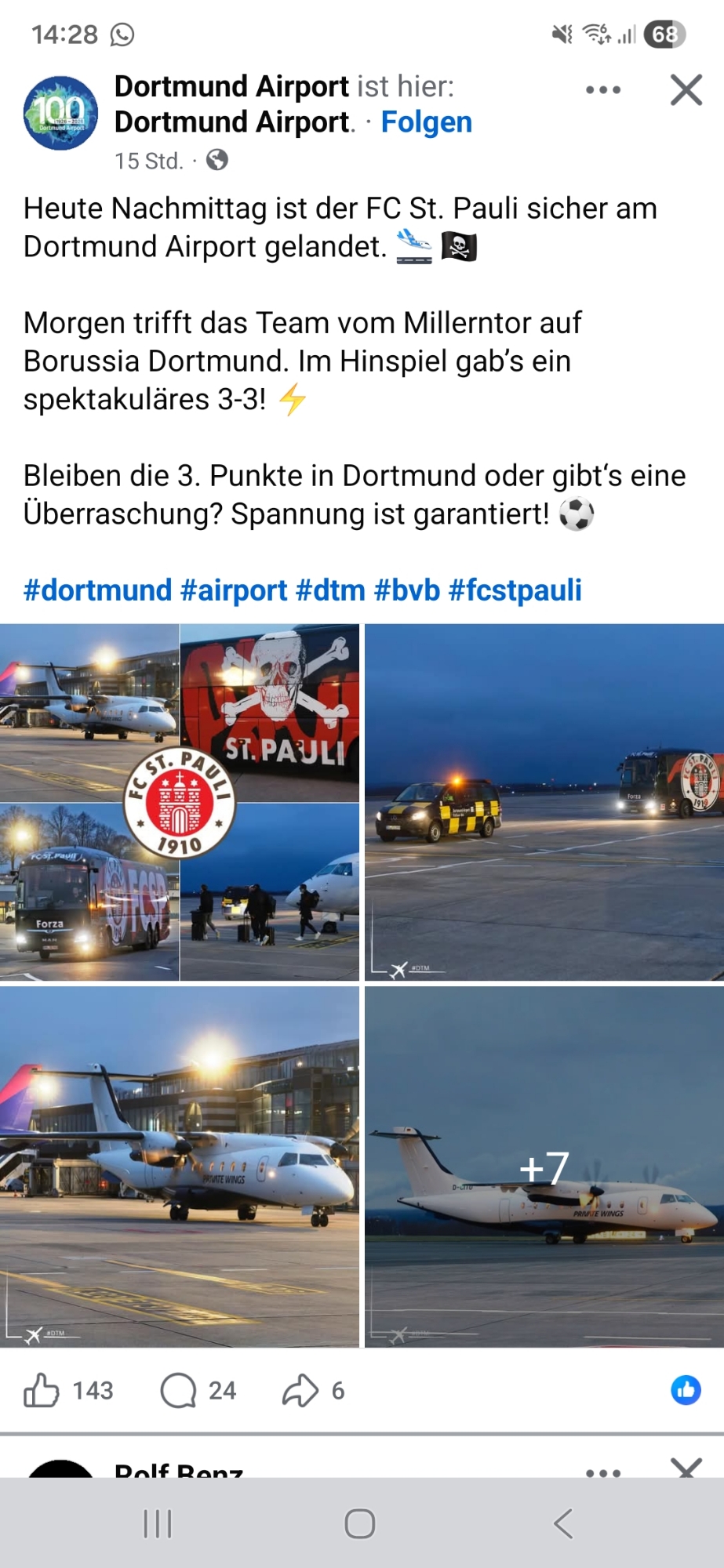724x1568 pixels.
Task: Like the Dortmund Airport post
Action: click(x=42, y=1391)
